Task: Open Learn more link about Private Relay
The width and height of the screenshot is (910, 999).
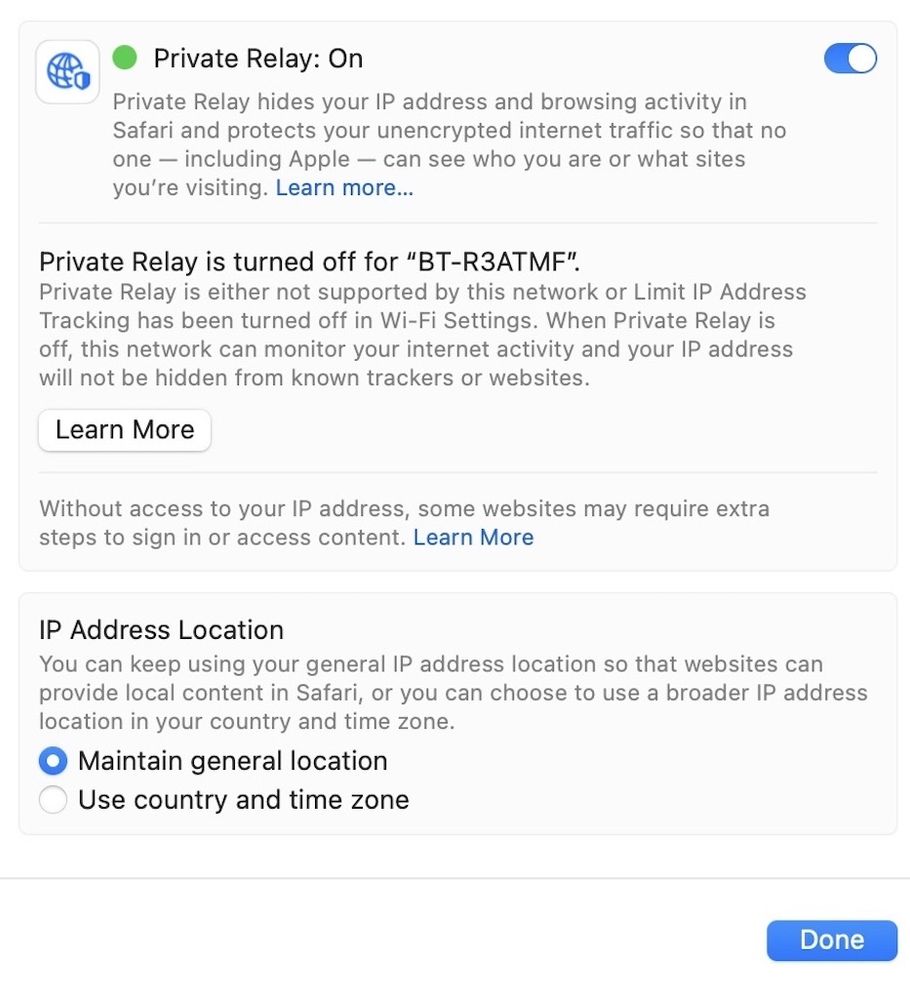Action: (344, 188)
